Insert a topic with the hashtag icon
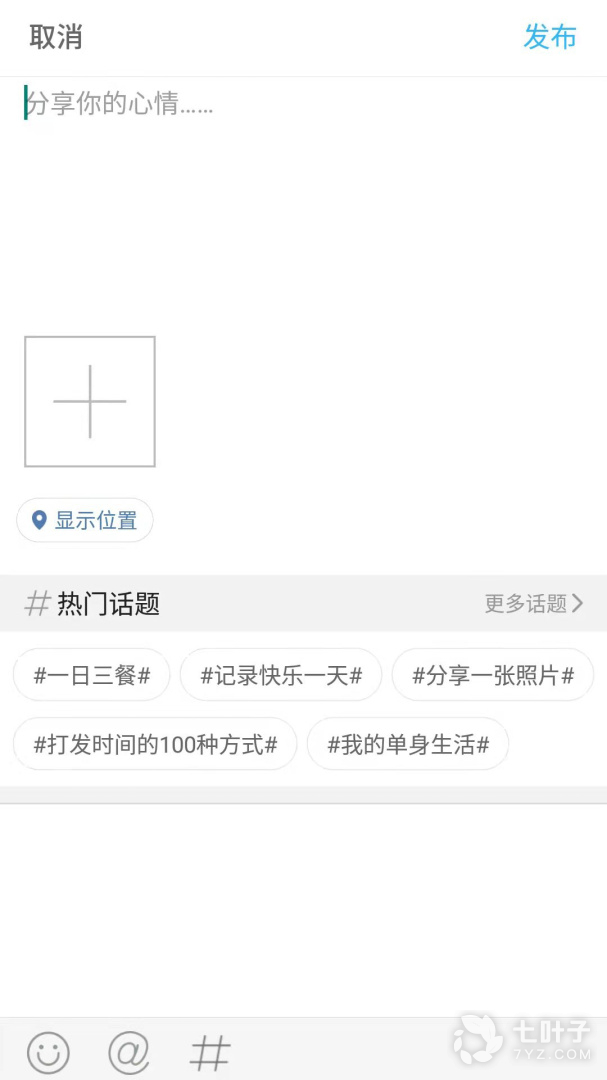Screen dimensions: 607x1080 click(x=210, y=1052)
